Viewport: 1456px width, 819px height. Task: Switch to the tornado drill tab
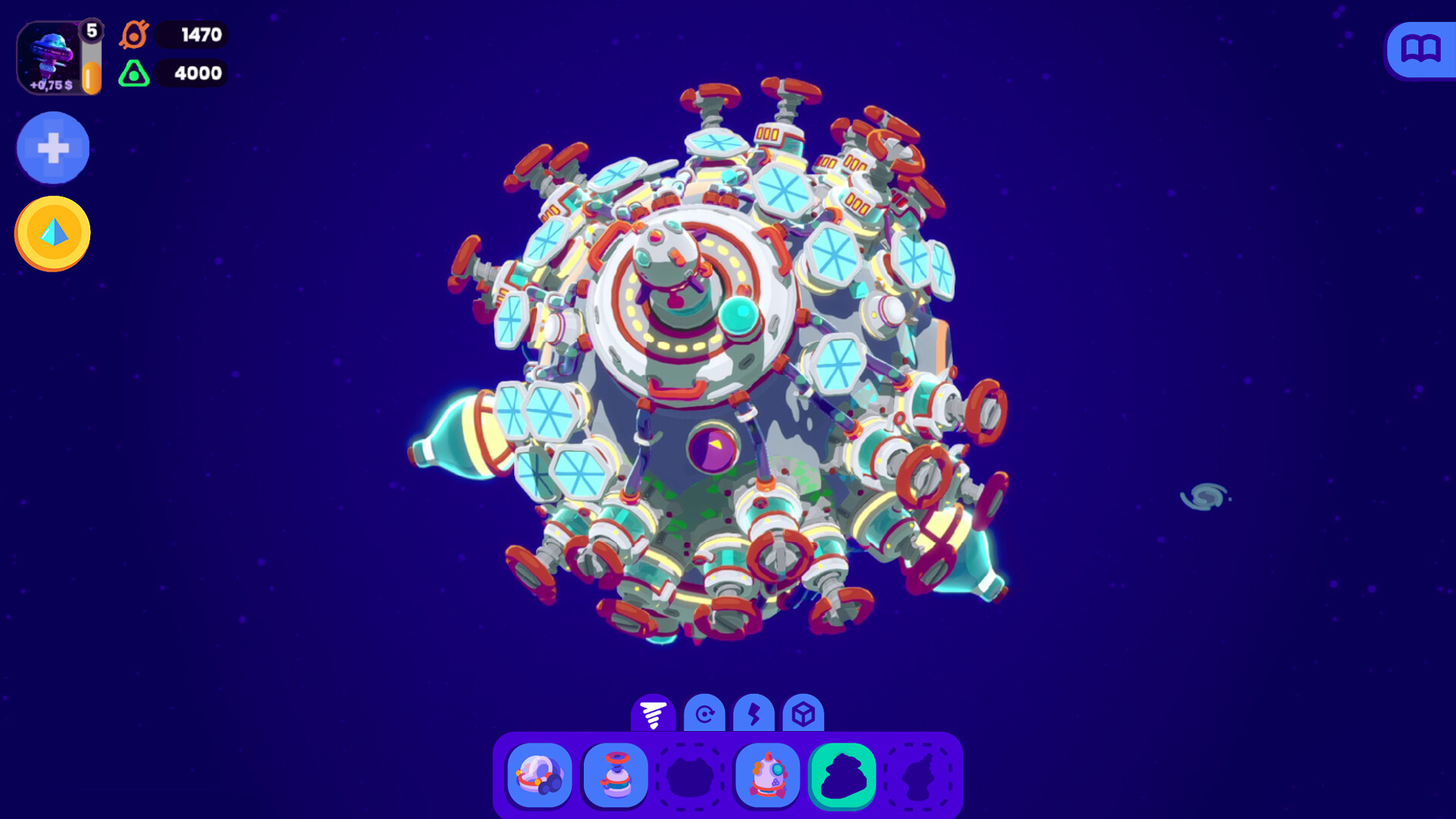coord(653,714)
